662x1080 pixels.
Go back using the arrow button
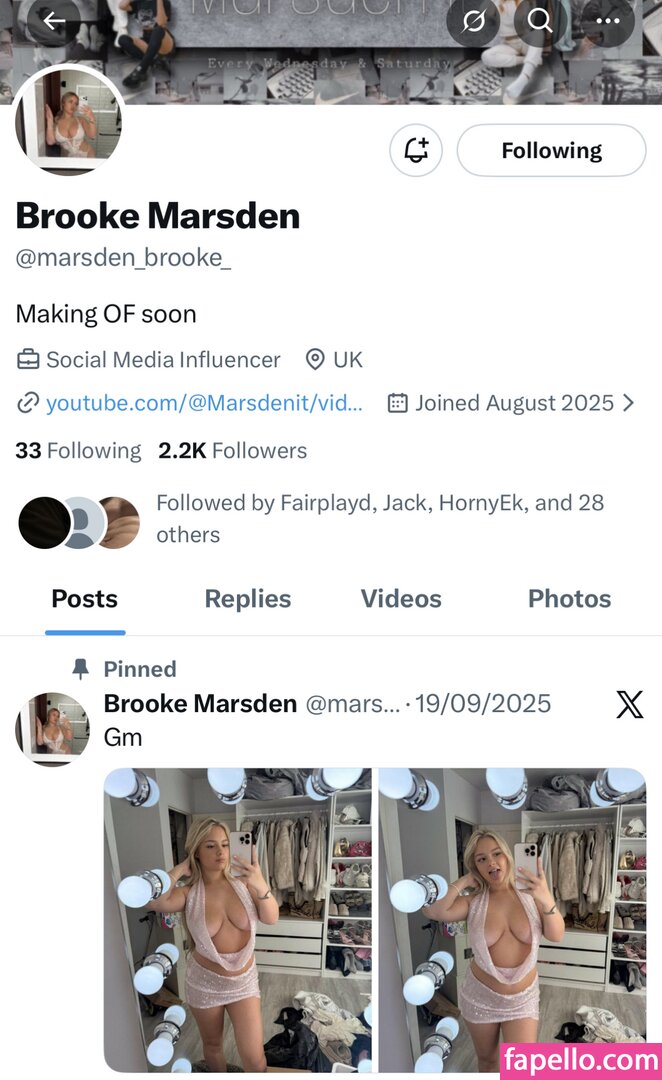[x=53, y=21]
